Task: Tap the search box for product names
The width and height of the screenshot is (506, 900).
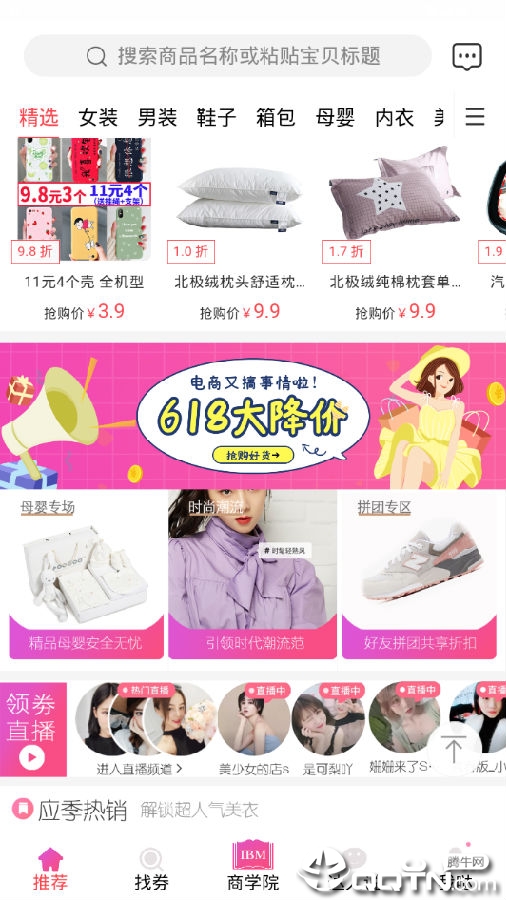Action: pyautogui.click(x=227, y=56)
